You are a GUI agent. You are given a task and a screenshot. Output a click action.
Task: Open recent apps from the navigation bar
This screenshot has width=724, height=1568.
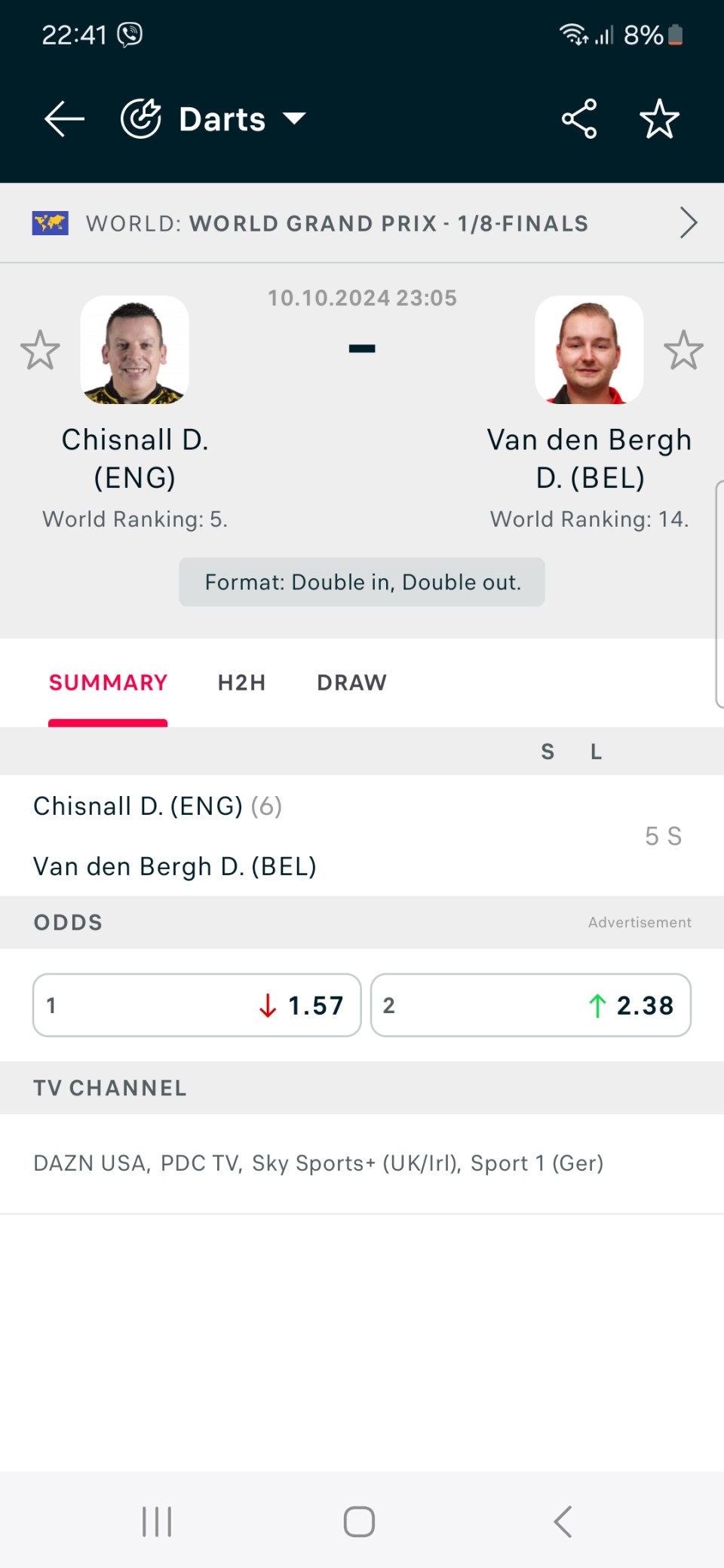[157, 1521]
